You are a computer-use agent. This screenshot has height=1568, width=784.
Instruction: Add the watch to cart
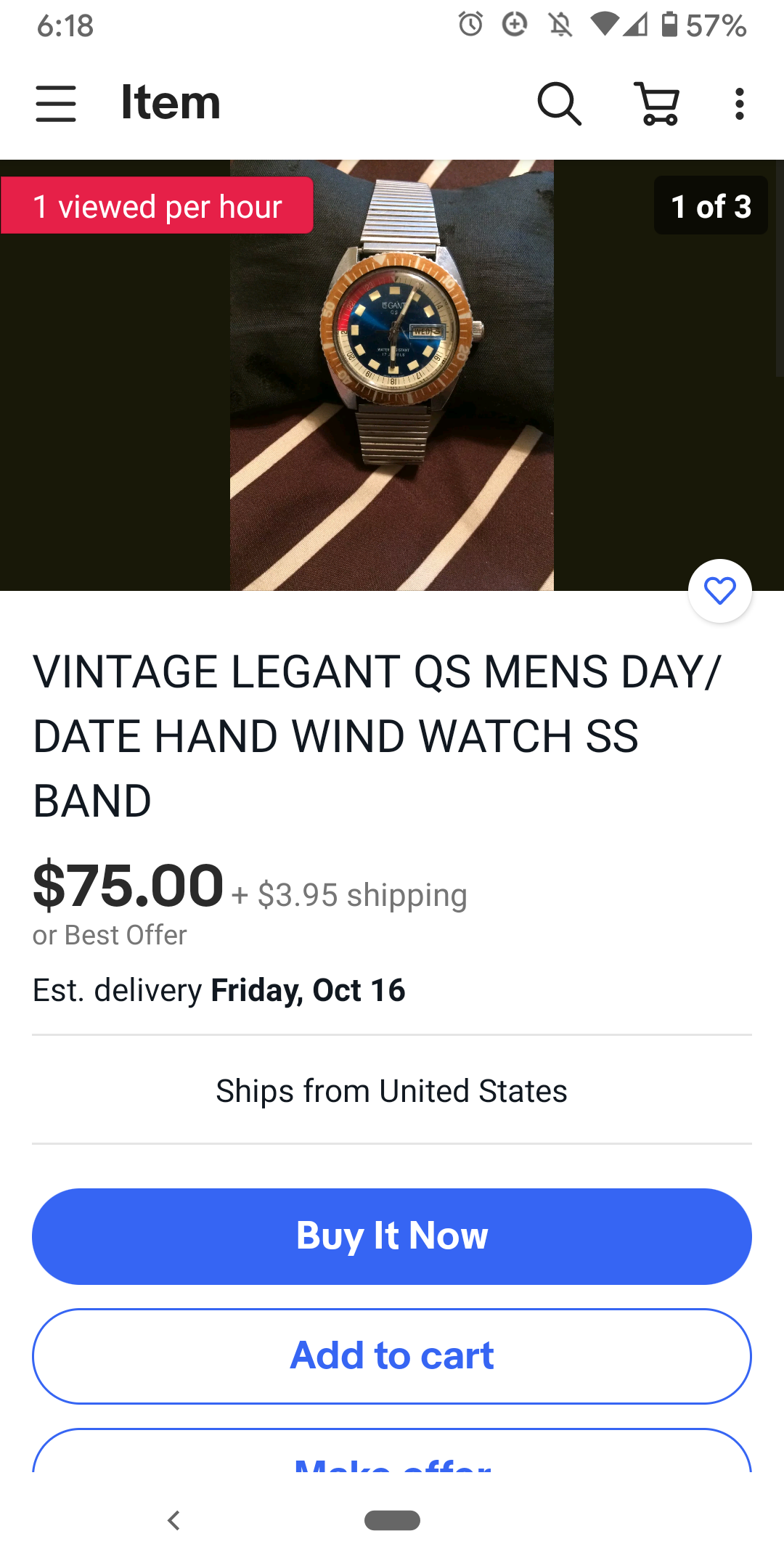pos(392,1356)
